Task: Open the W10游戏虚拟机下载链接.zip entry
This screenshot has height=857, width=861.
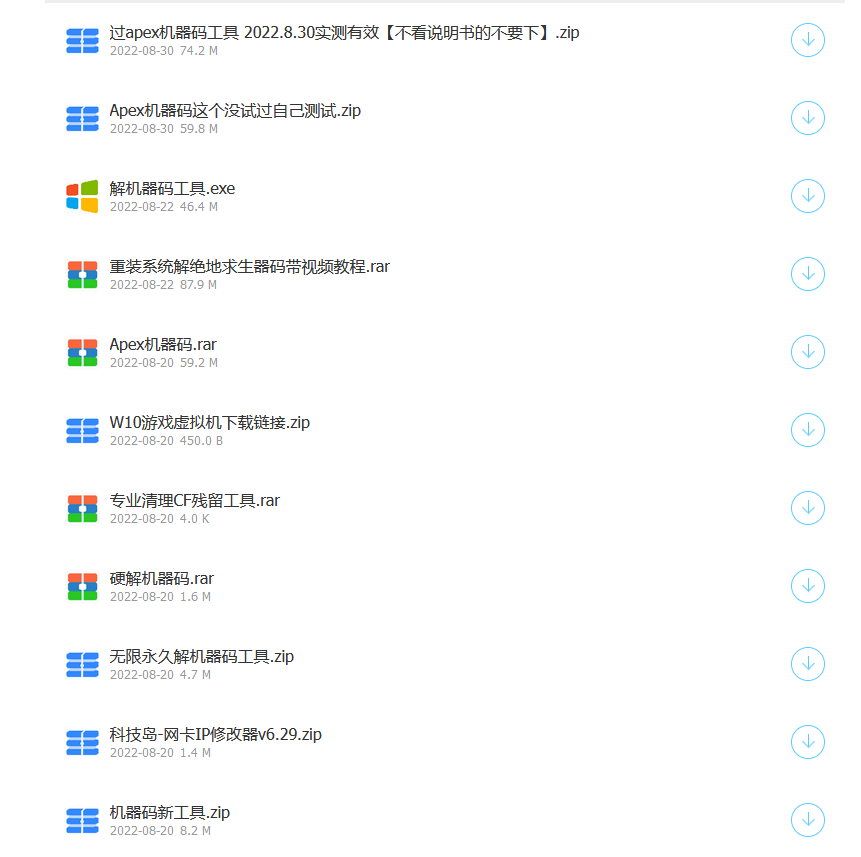Action: pyautogui.click(x=209, y=423)
